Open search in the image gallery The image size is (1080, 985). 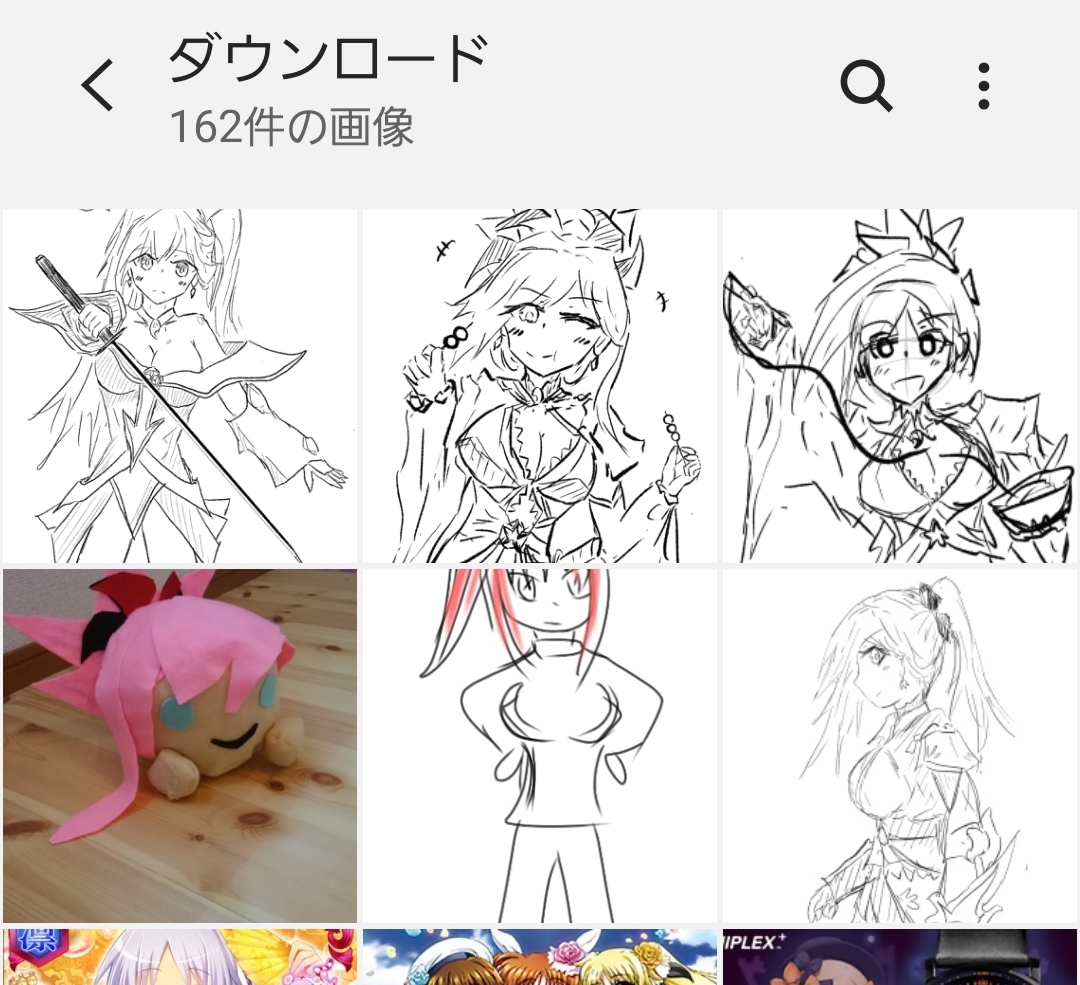(865, 86)
